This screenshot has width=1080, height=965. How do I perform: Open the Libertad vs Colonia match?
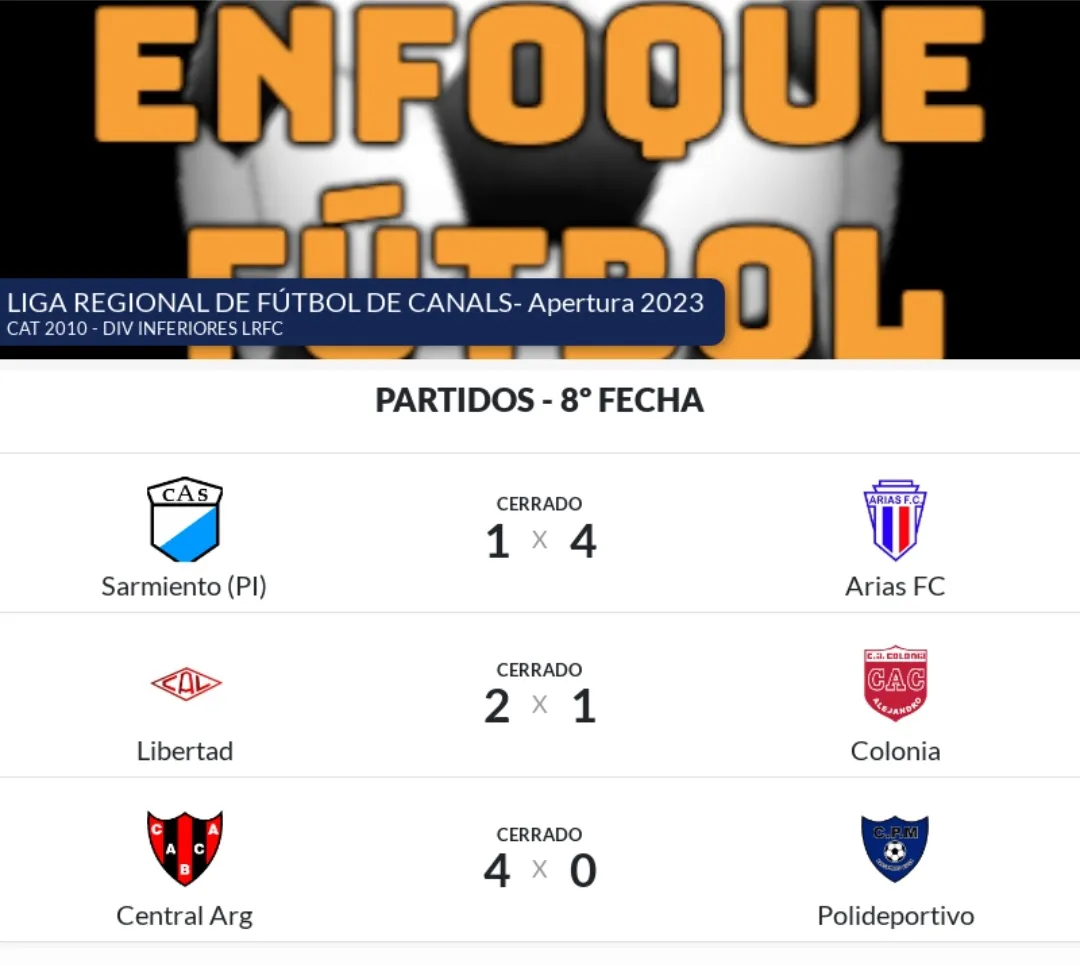[540, 697]
